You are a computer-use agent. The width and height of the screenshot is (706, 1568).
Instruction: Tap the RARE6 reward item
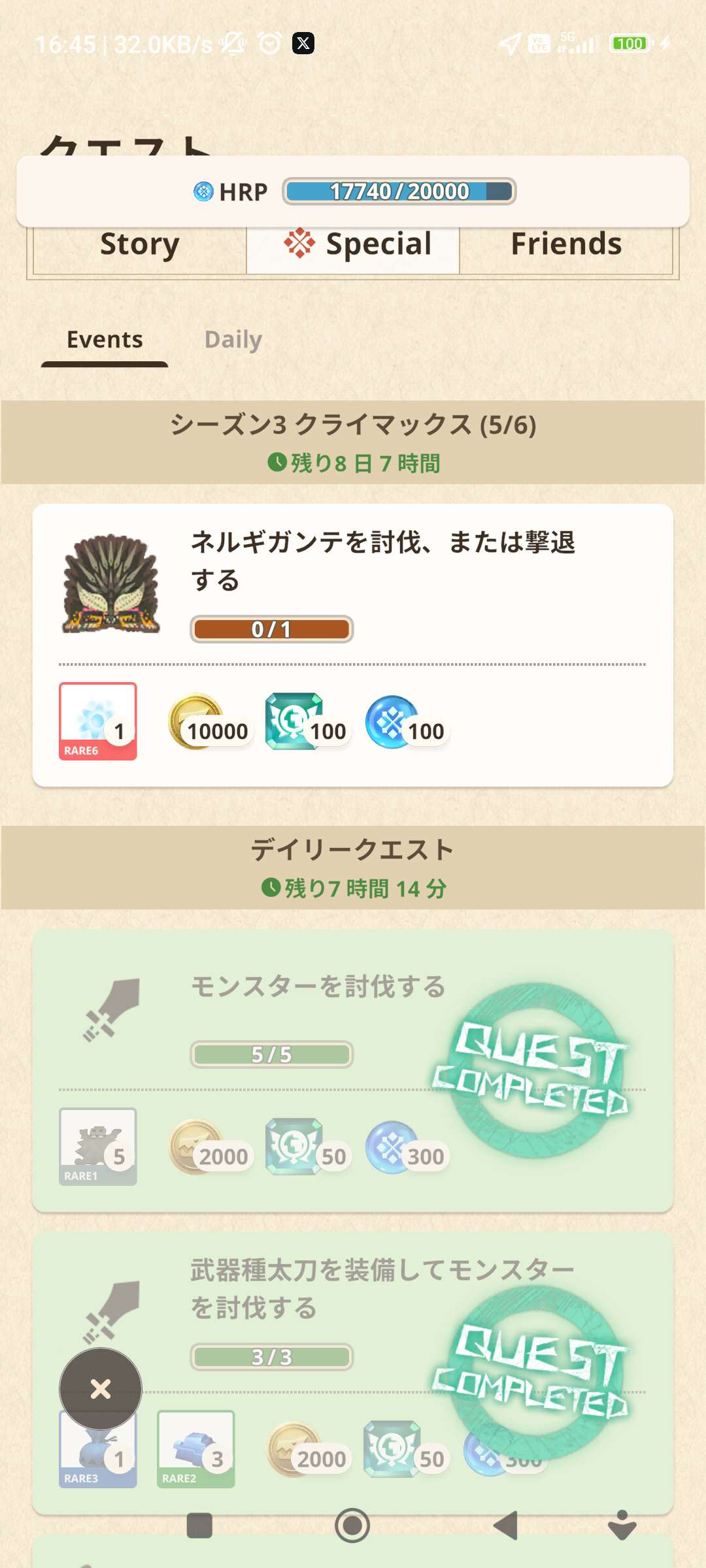[x=98, y=721]
